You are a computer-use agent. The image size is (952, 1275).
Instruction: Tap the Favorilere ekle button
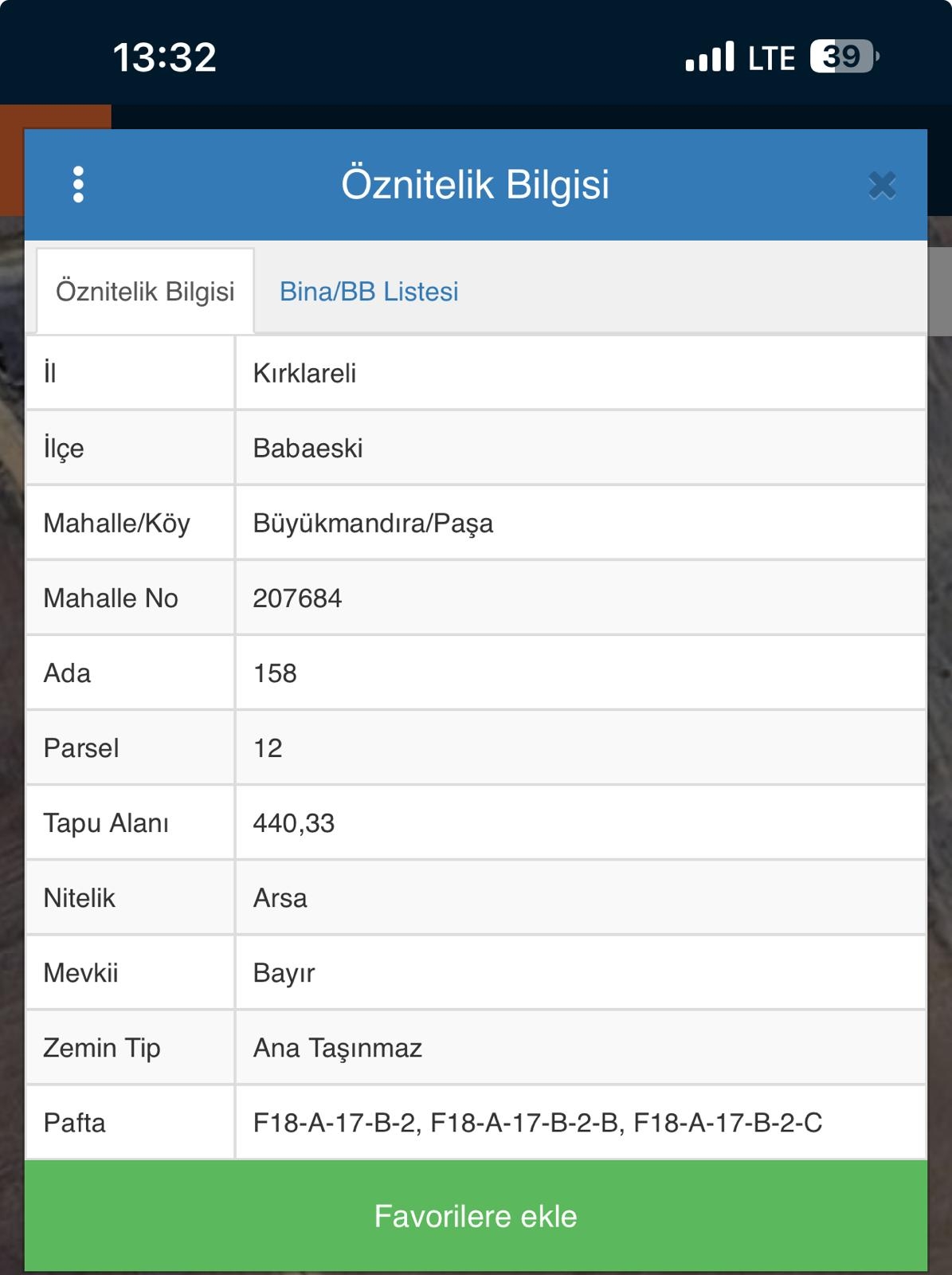click(x=476, y=1216)
